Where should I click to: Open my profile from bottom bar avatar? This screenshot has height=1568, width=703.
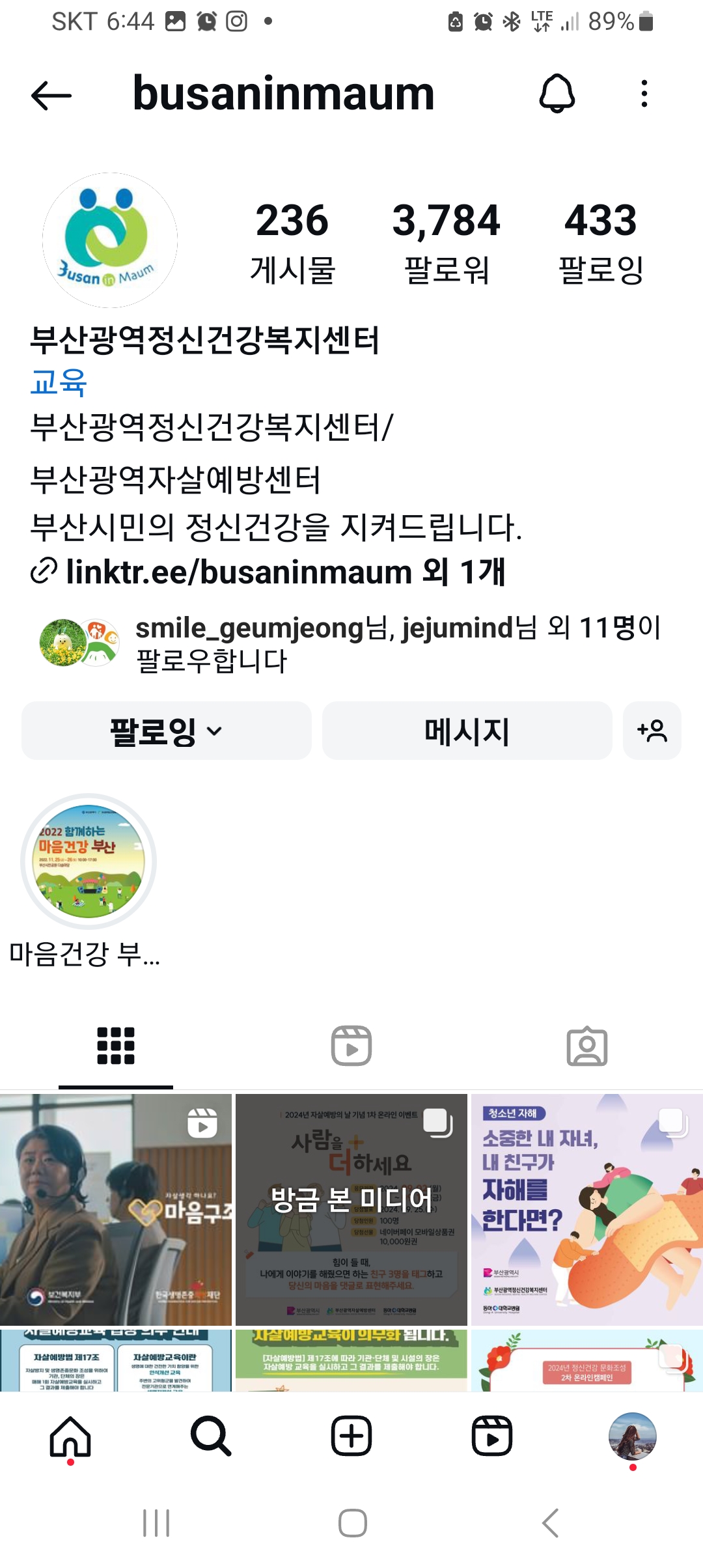(x=632, y=1436)
